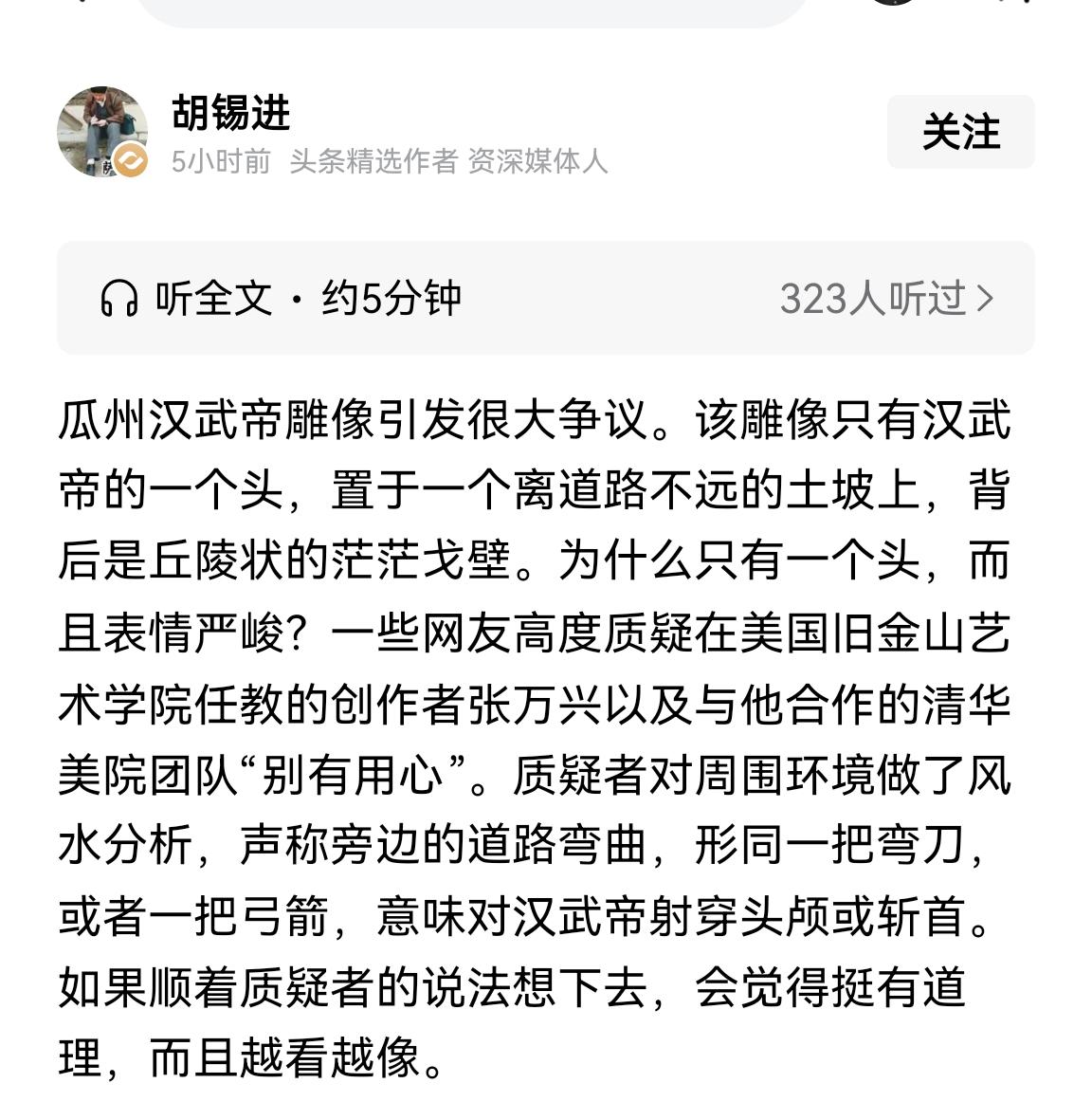The height and width of the screenshot is (1120, 1092).
Task: Start playback with the 听全文 audio bar
Action: point(546,298)
